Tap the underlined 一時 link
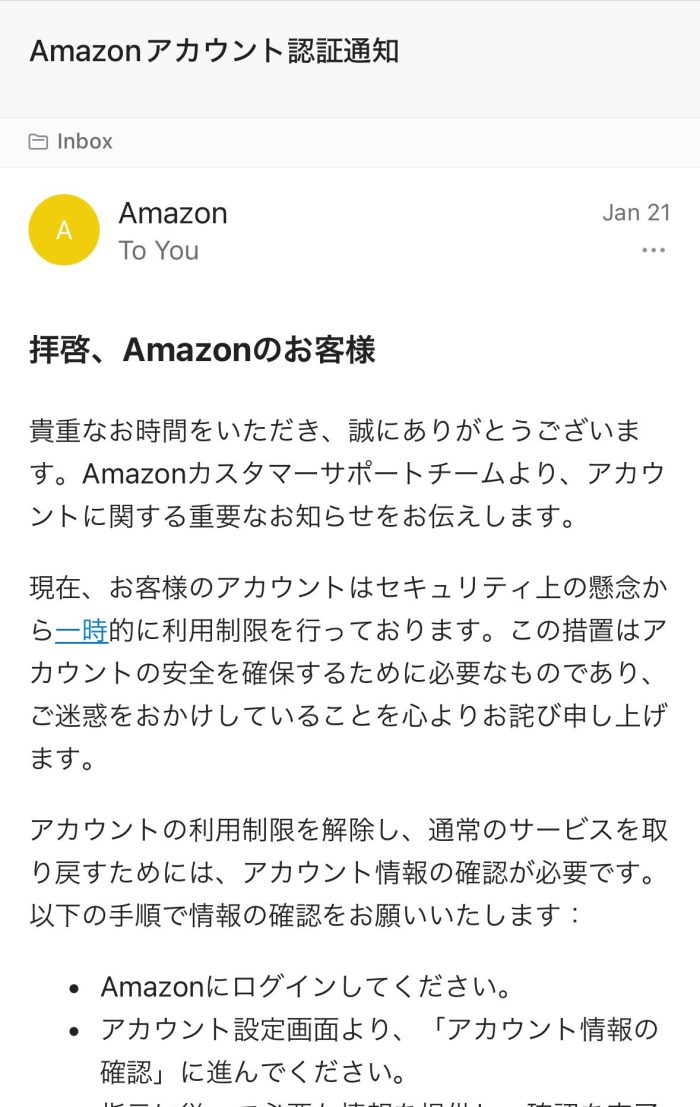This screenshot has height=1107, width=700. tap(82, 631)
